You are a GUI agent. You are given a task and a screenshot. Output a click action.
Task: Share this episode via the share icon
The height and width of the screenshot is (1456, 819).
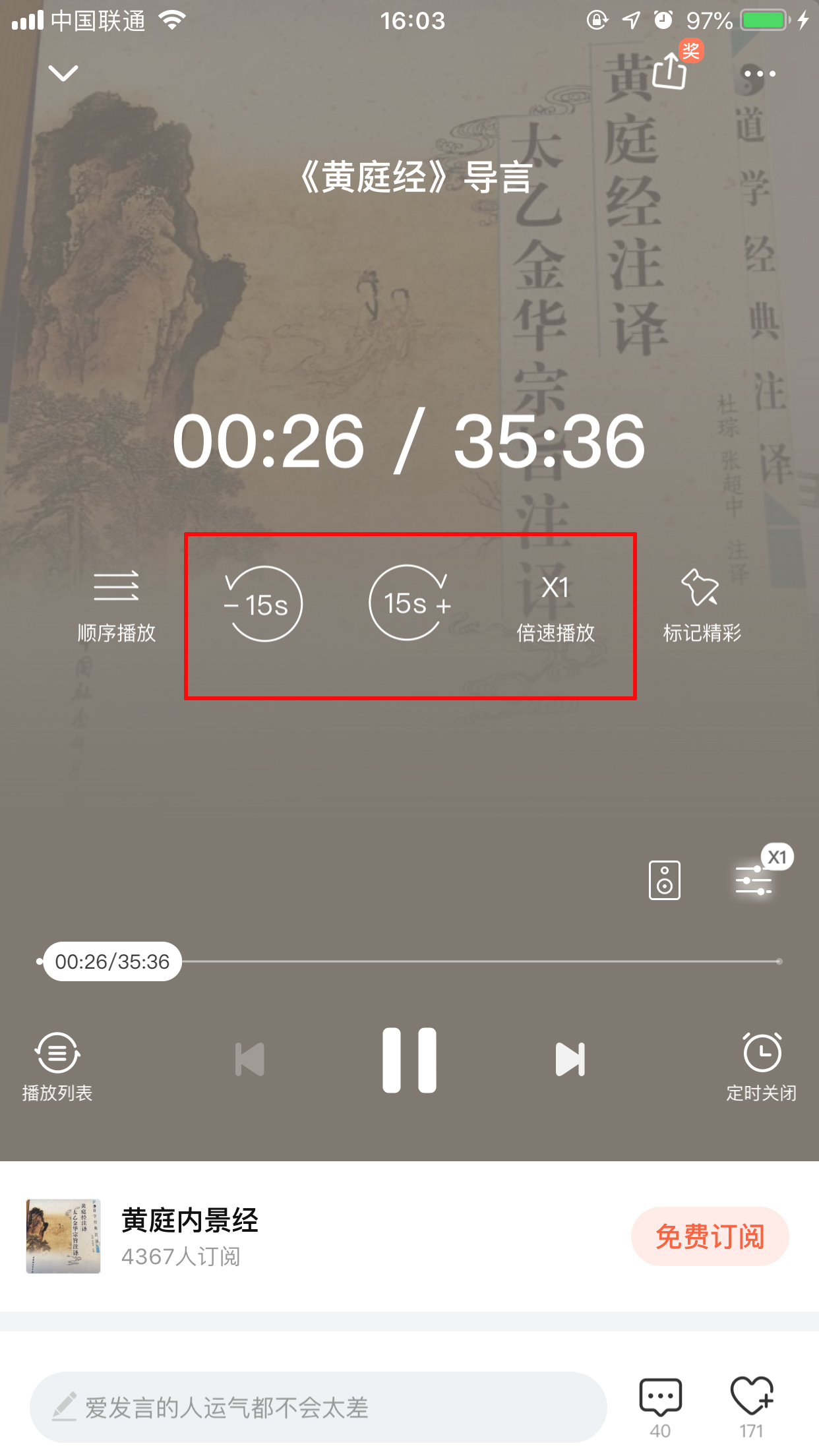(670, 73)
